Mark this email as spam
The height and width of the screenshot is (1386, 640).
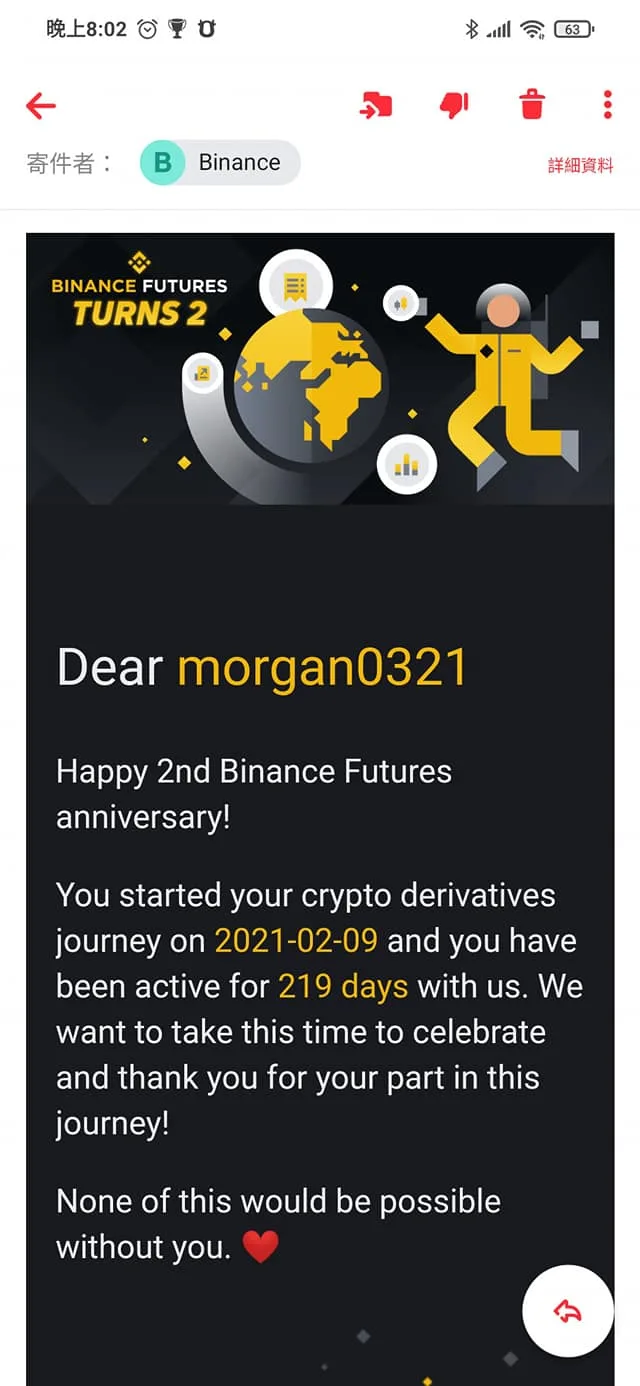tap(454, 105)
